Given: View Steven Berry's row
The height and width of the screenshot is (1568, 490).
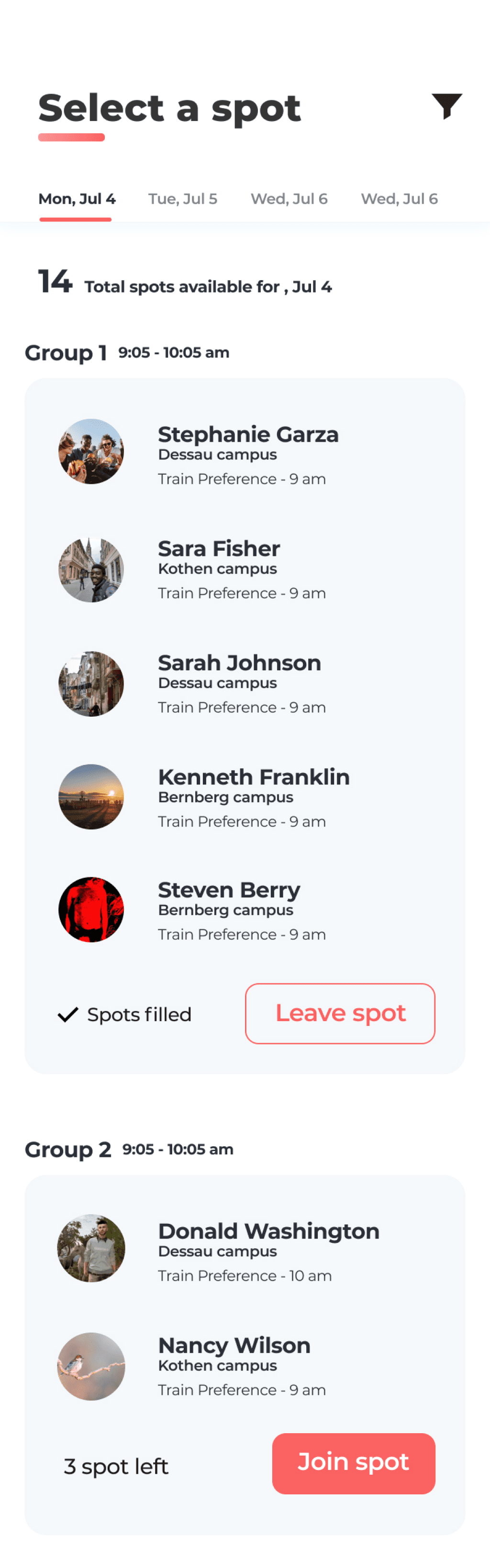Looking at the screenshot, I should pyautogui.click(x=245, y=910).
